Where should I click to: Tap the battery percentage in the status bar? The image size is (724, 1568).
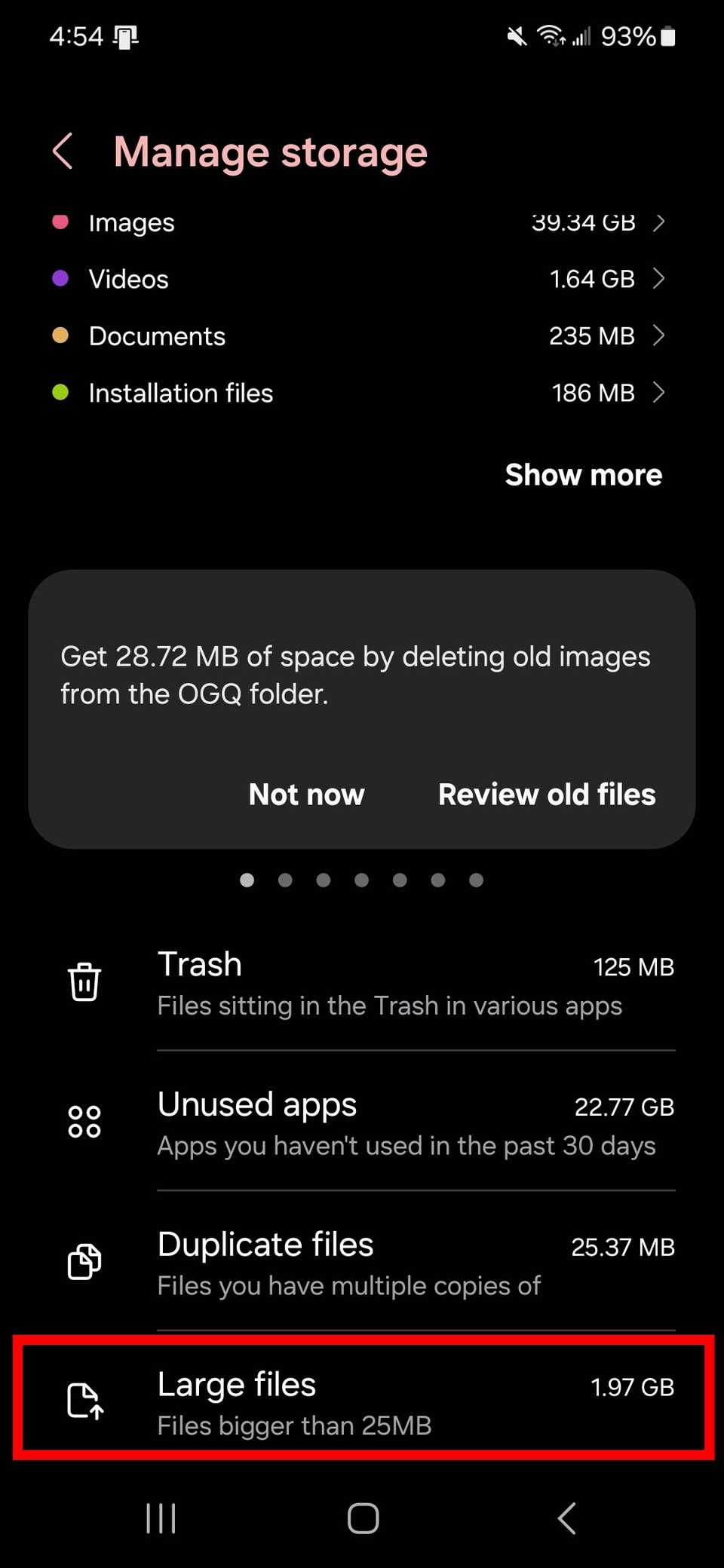click(x=630, y=35)
